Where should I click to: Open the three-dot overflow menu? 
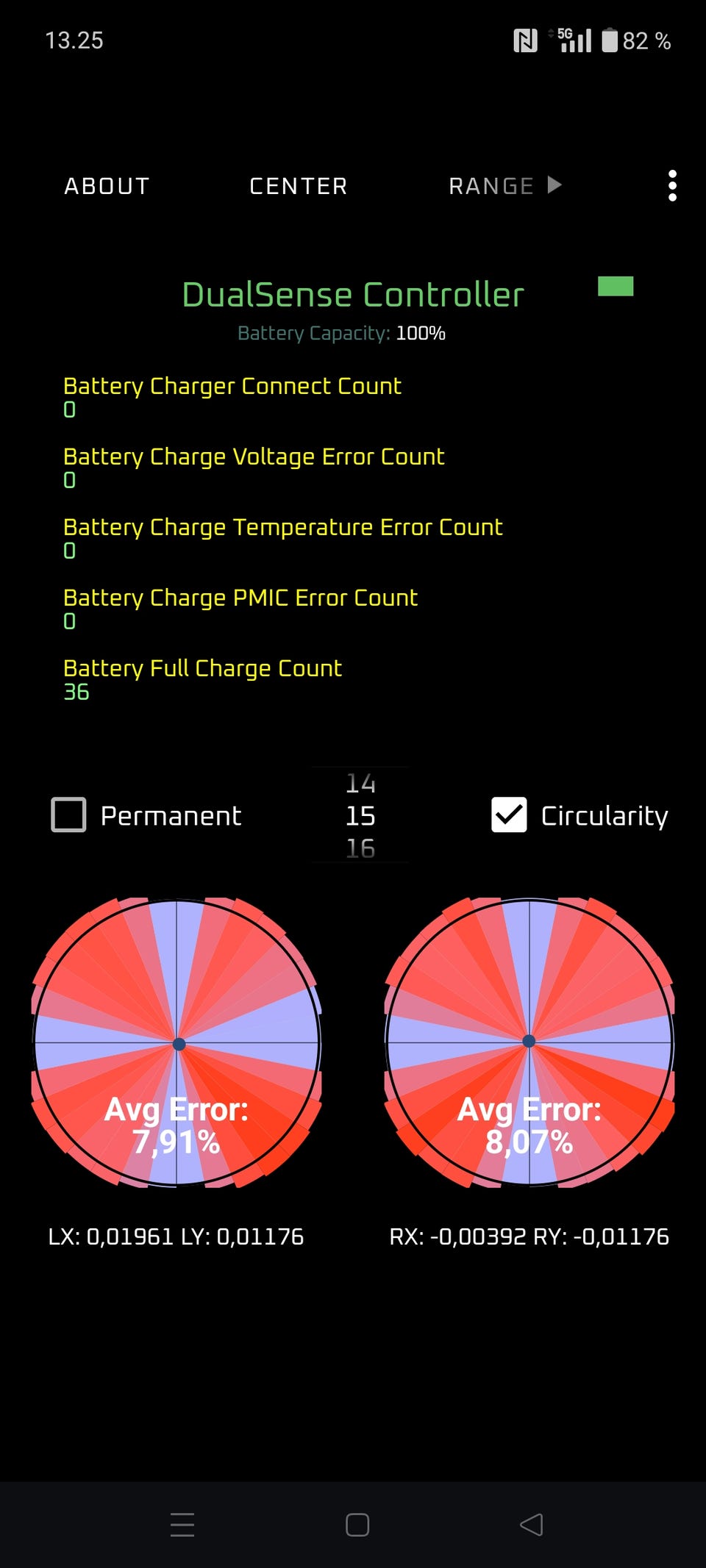[x=672, y=186]
